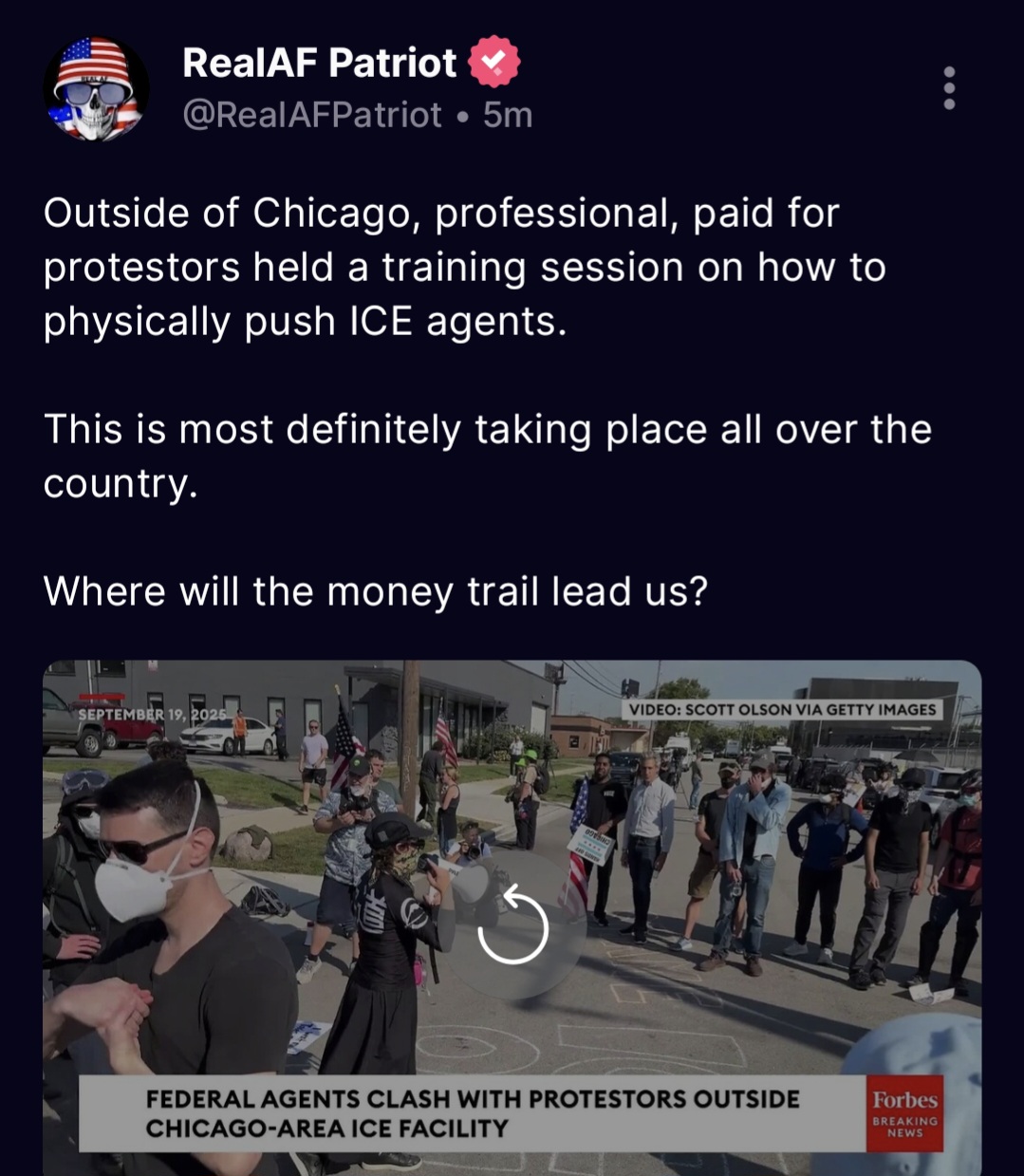Open the @RealAFPatriot profile handle

pos(311,115)
